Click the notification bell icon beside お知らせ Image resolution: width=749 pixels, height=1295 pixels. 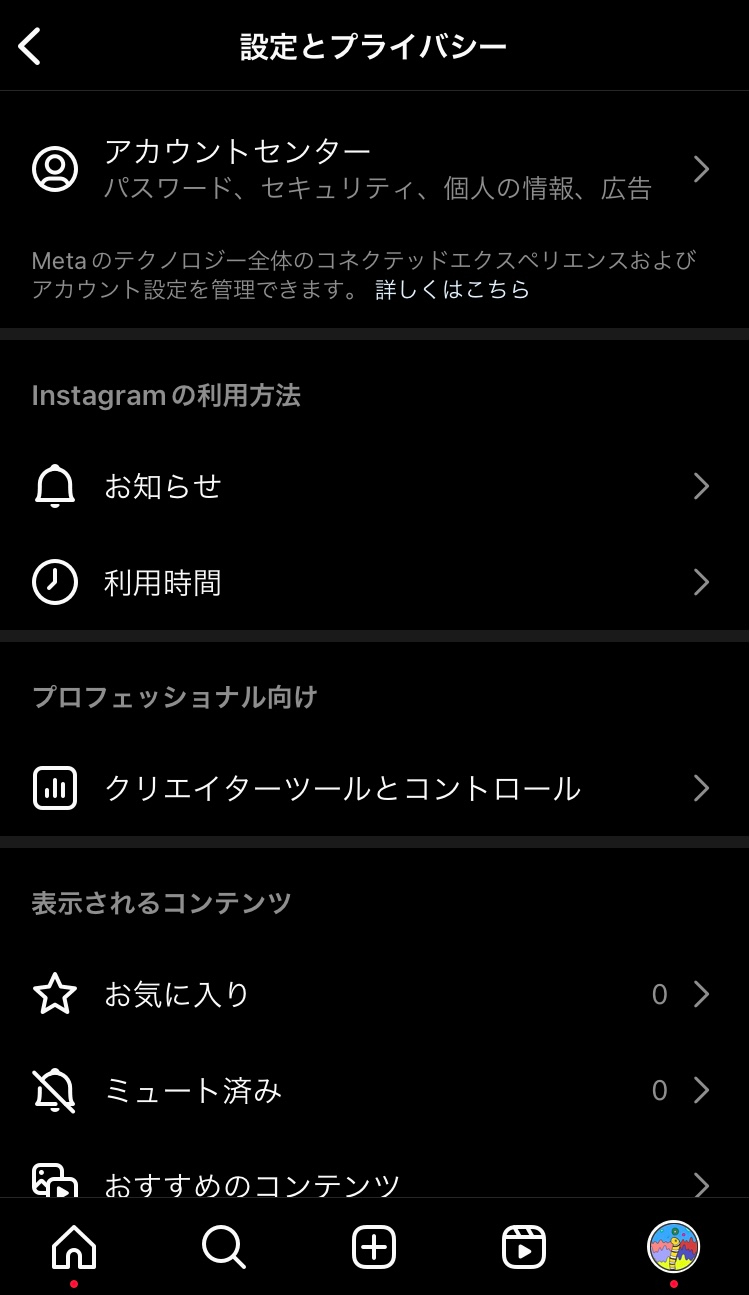[x=55, y=486]
